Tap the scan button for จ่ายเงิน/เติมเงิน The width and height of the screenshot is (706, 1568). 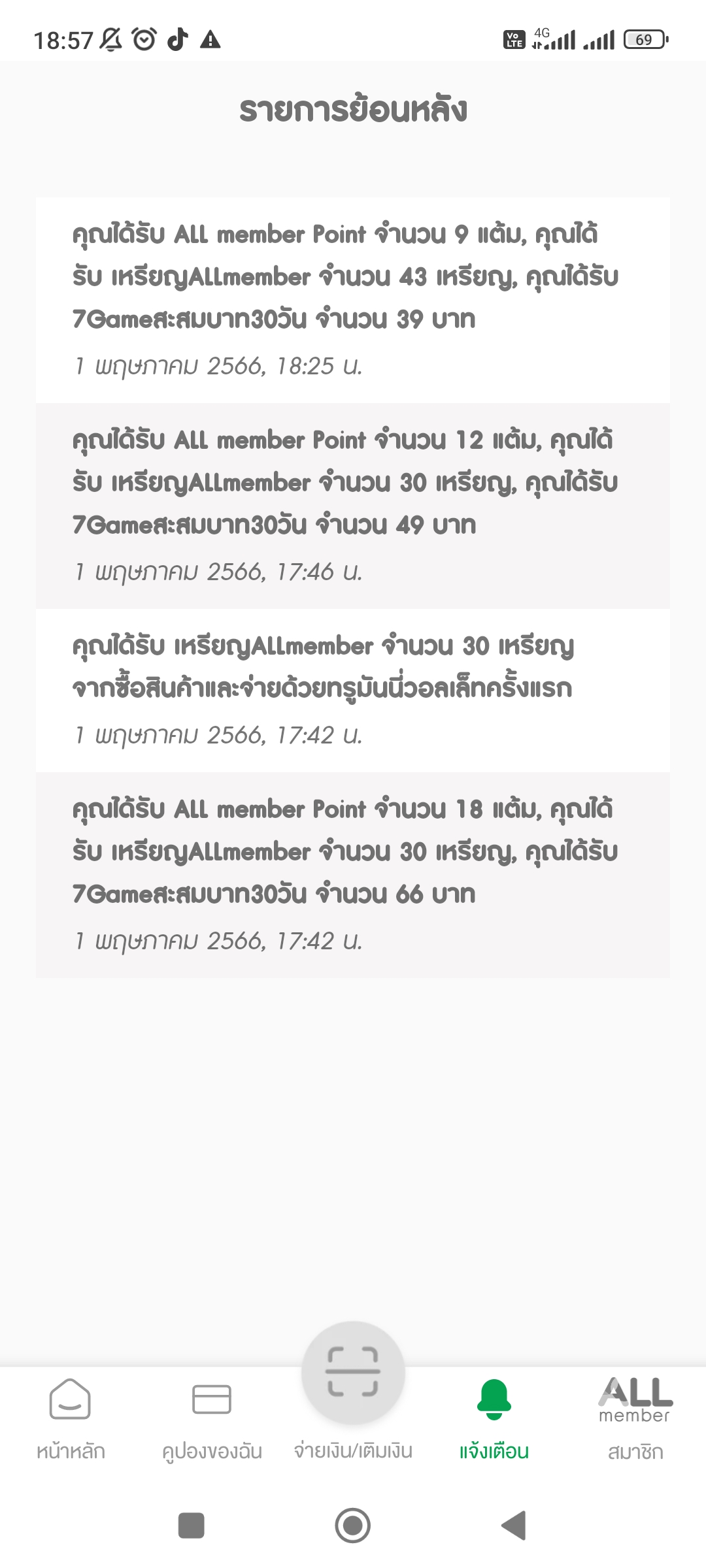tap(353, 1373)
